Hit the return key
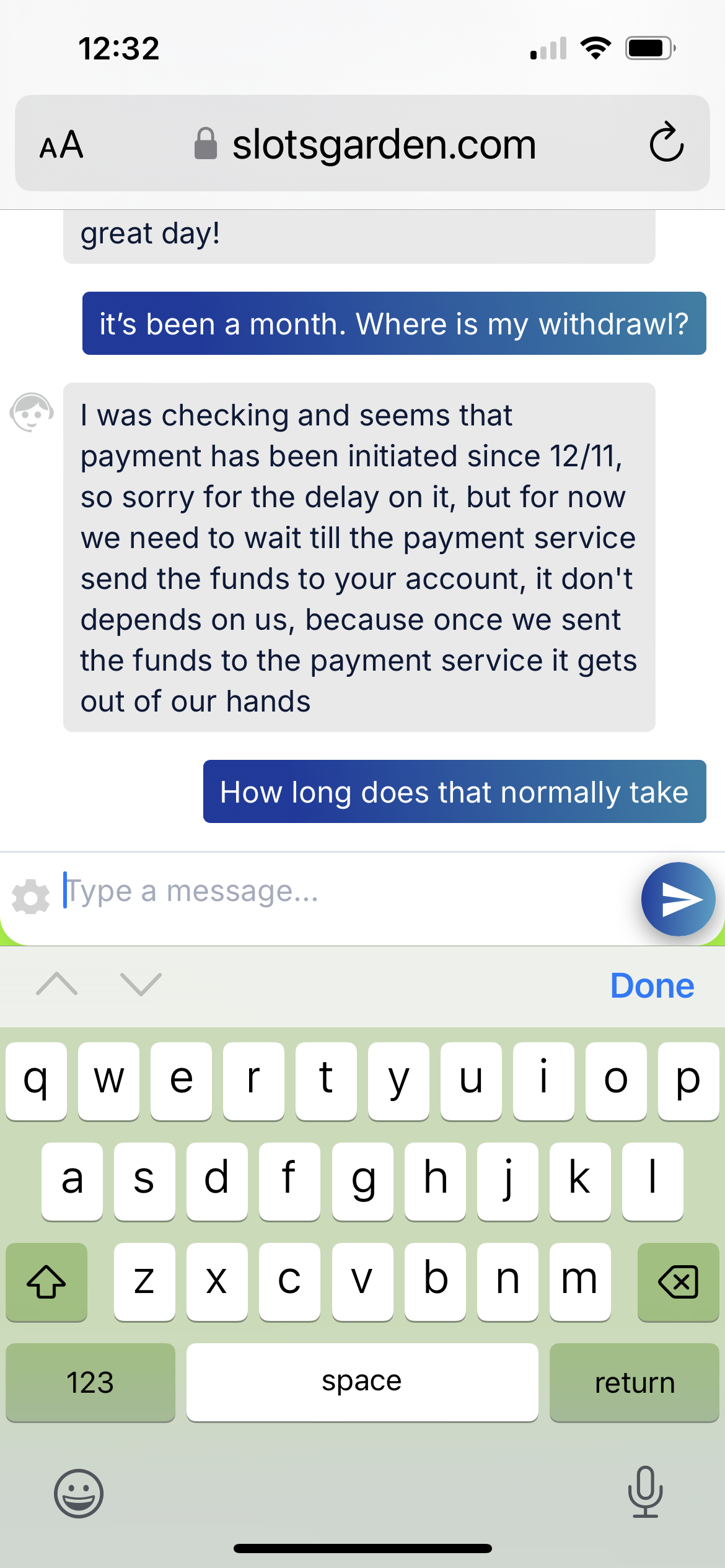Image resolution: width=725 pixels, height=1568 pixels. [x=634, y=1382]
